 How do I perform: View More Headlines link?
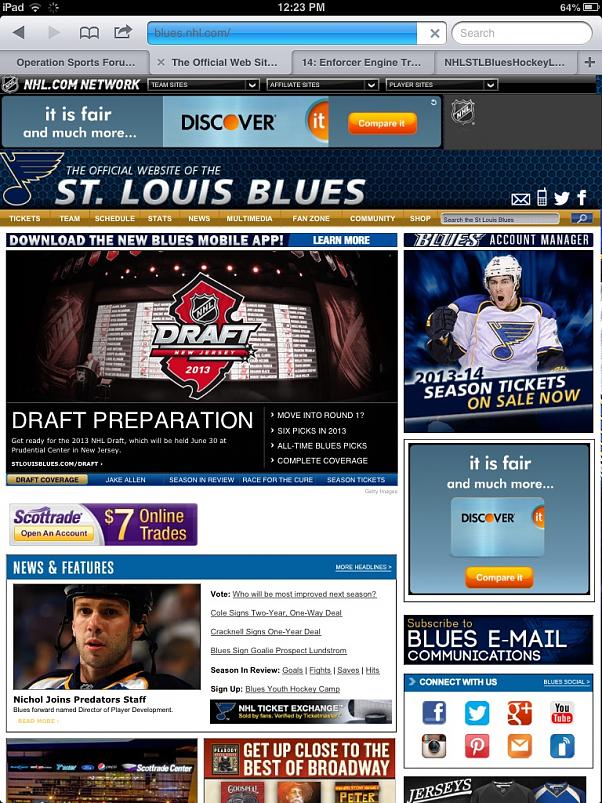click(x=363, y=567)
